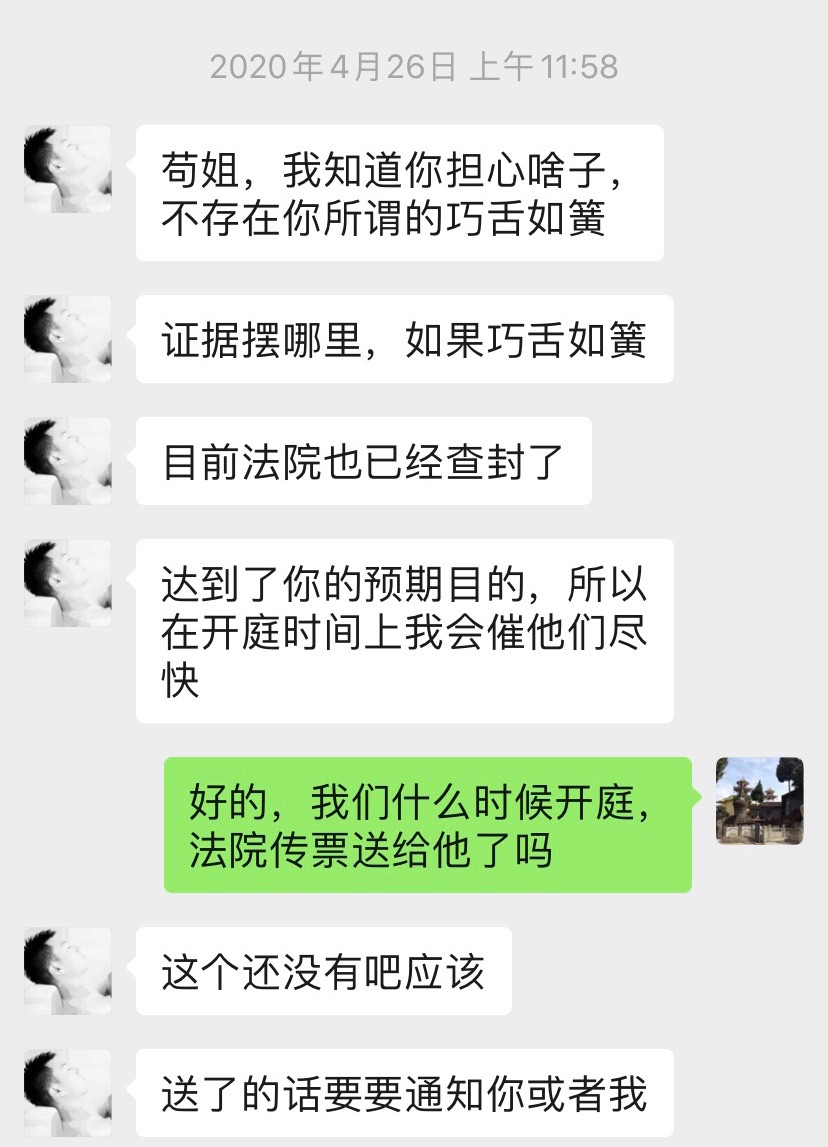This screenshot has height=1147, width=828.
Task: Open sender's avatar beside "苟姐，我知道你担心啥子"
Action: 67,169
